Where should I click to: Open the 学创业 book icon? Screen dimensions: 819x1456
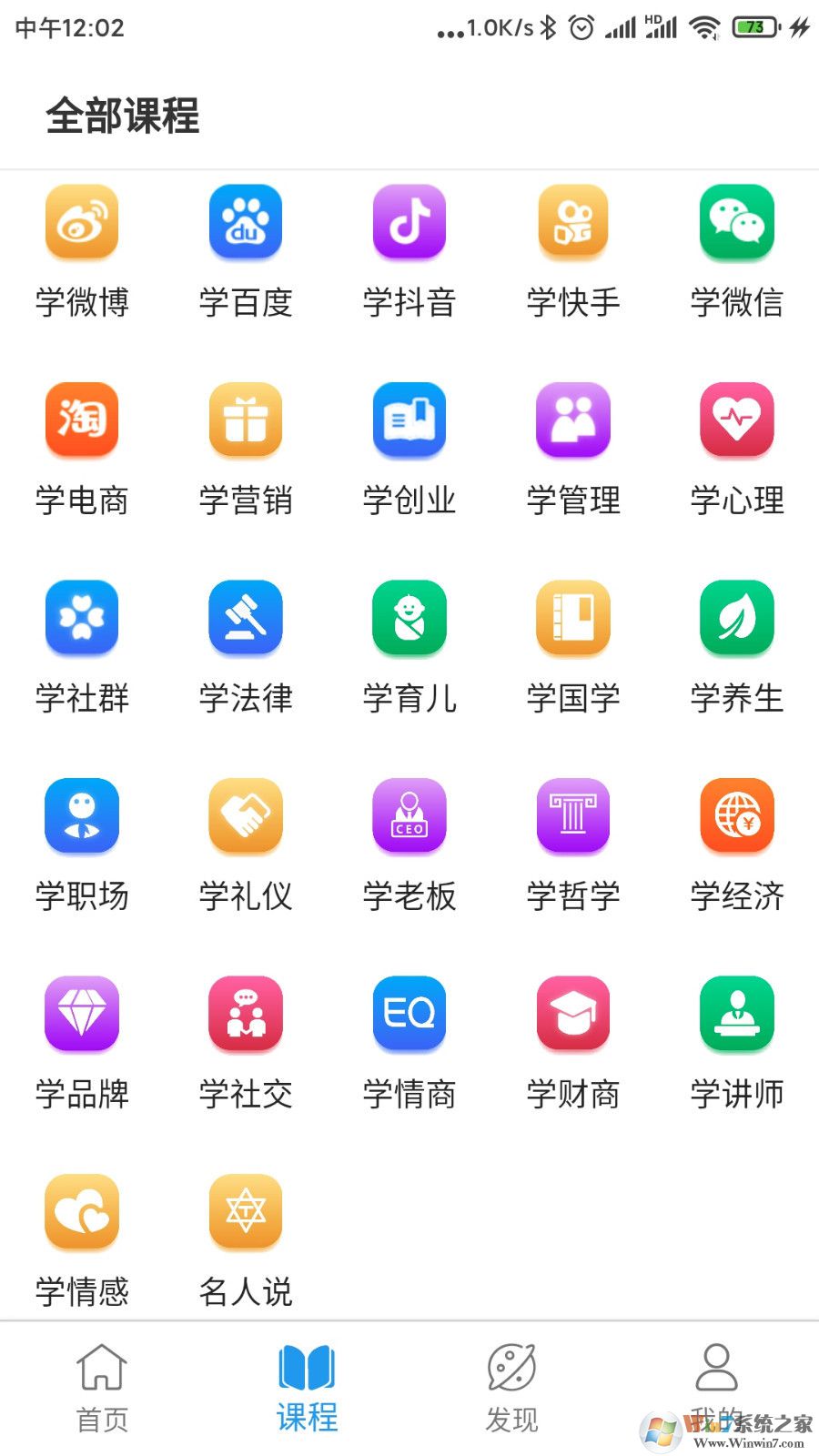tap(409, 420)
